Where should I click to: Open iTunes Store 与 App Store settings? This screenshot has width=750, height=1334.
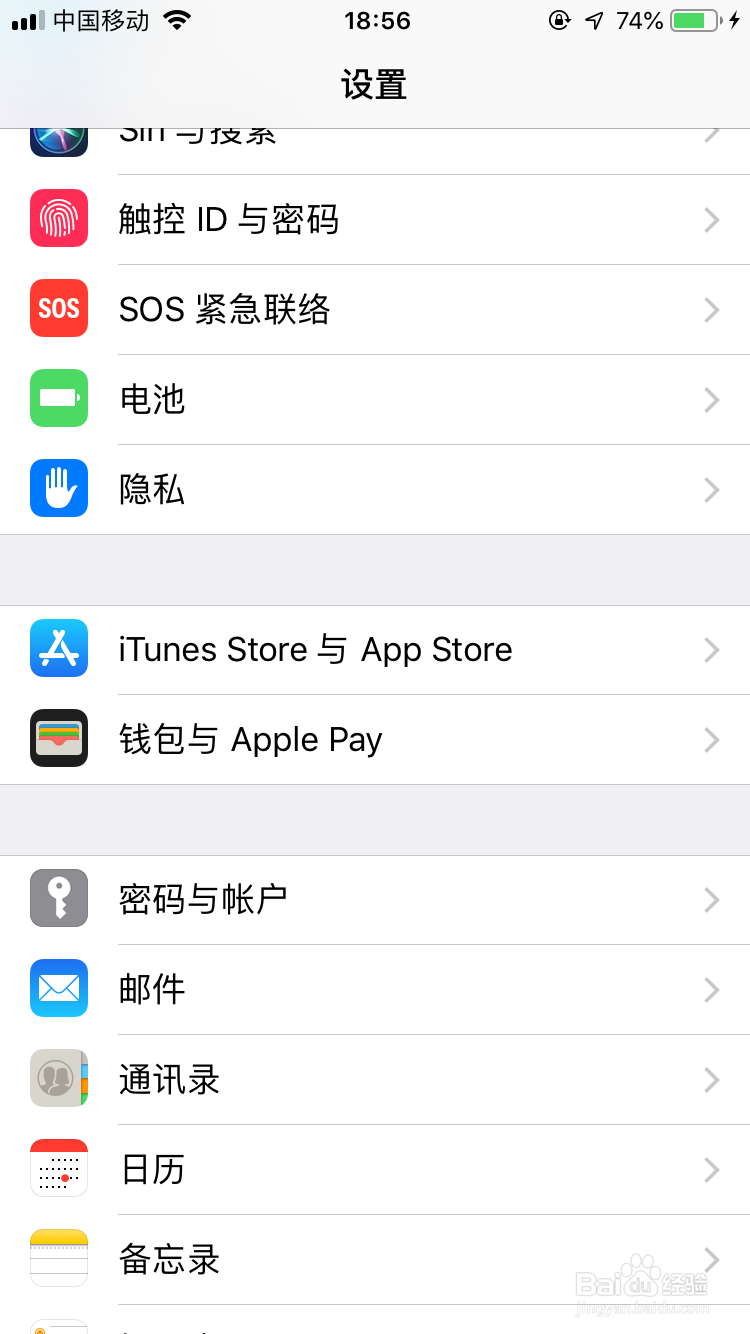[375, 649]
